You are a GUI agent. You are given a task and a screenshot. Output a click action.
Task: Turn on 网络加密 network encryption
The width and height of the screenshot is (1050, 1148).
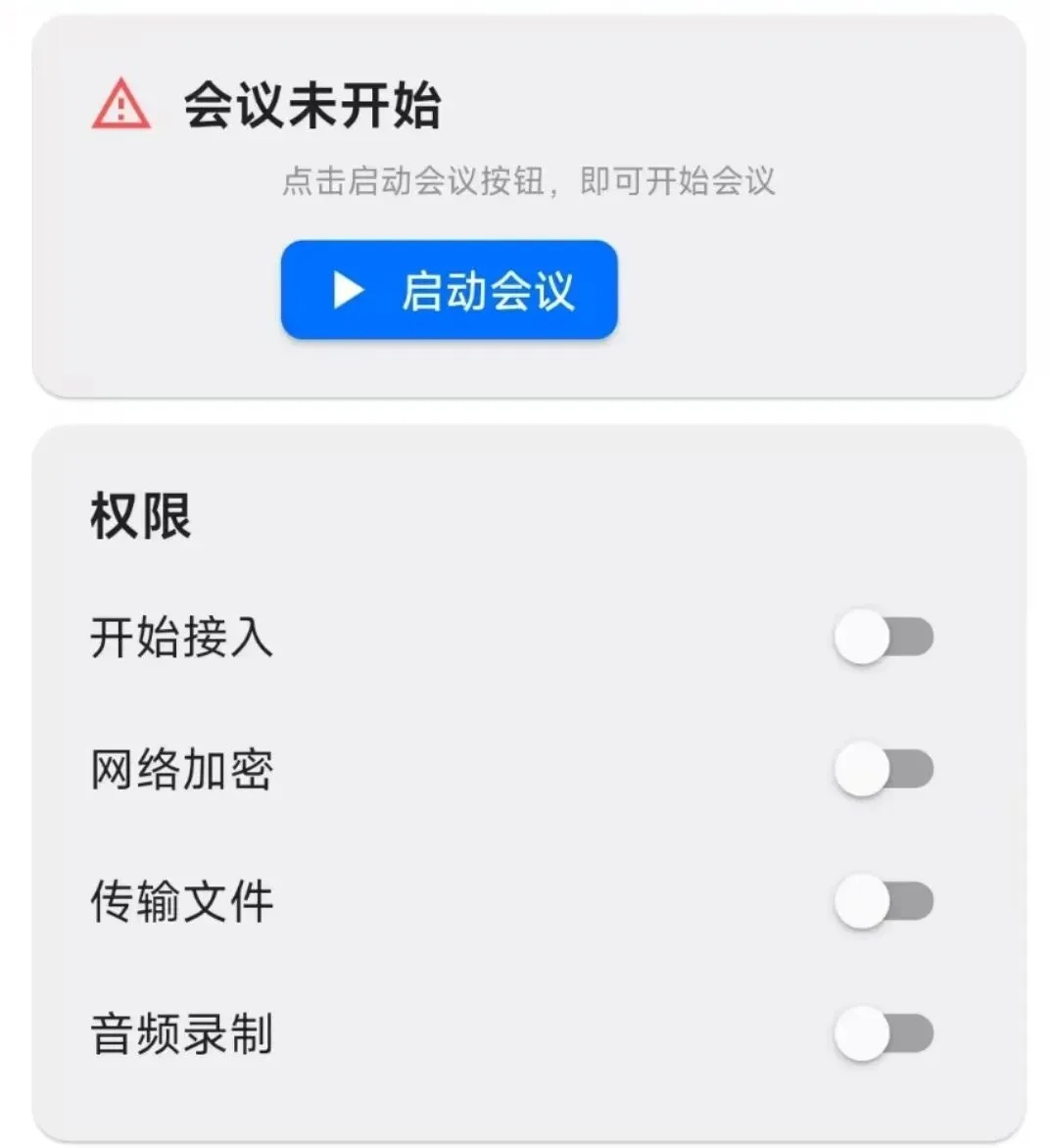(882, 770)
